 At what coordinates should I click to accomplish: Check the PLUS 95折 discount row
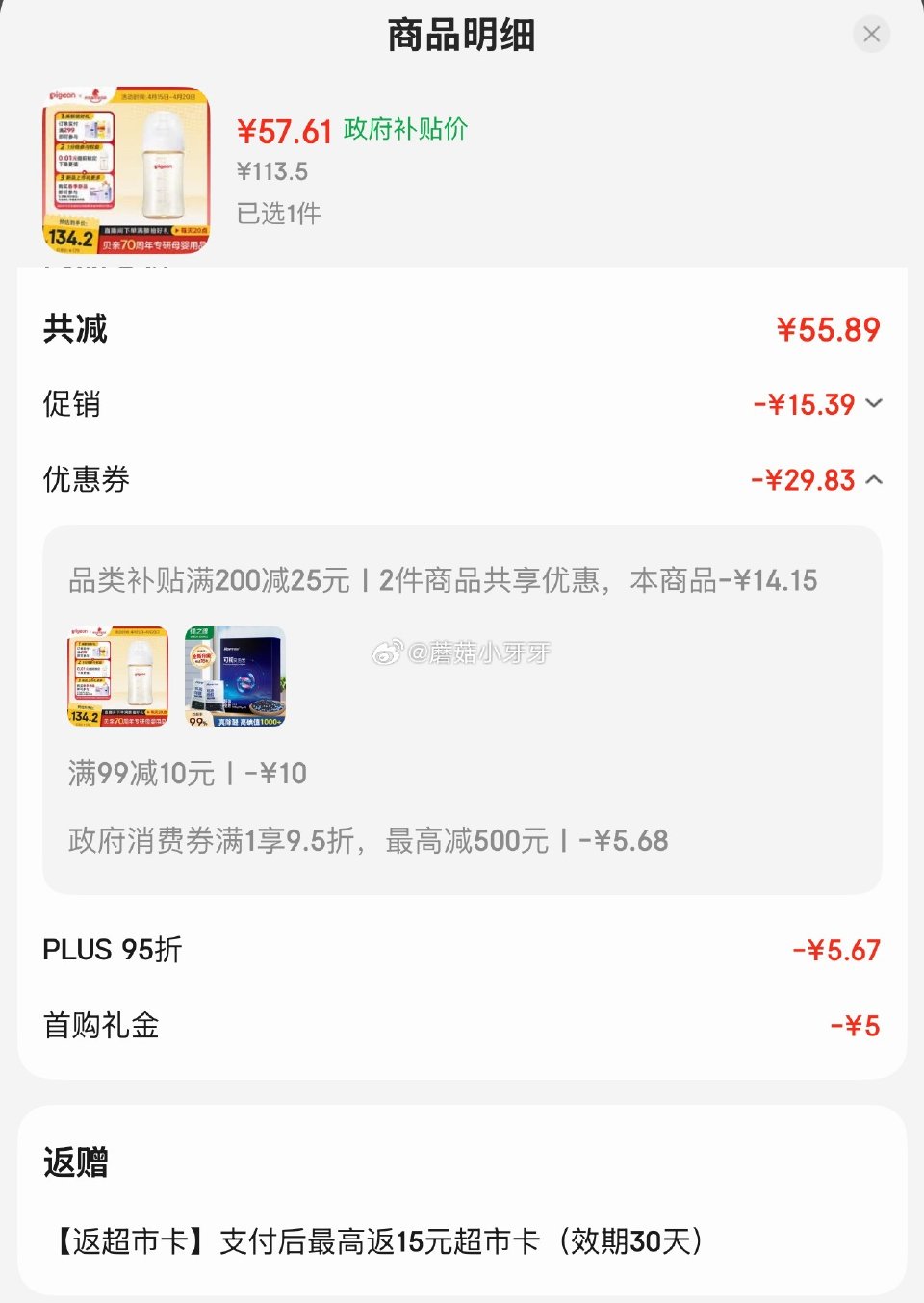[x=113, y=950]
